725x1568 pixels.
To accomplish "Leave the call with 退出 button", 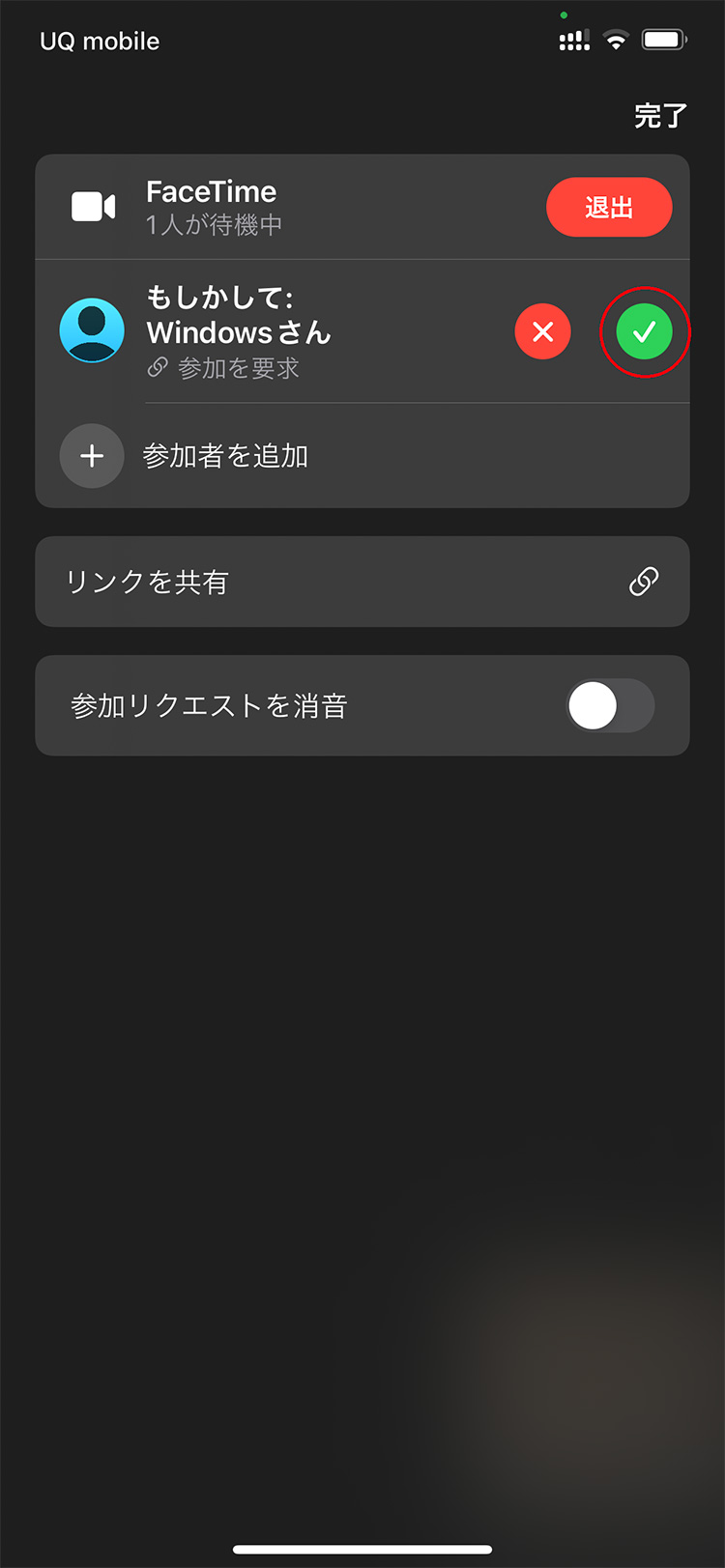I will click(x=609, y=207).
